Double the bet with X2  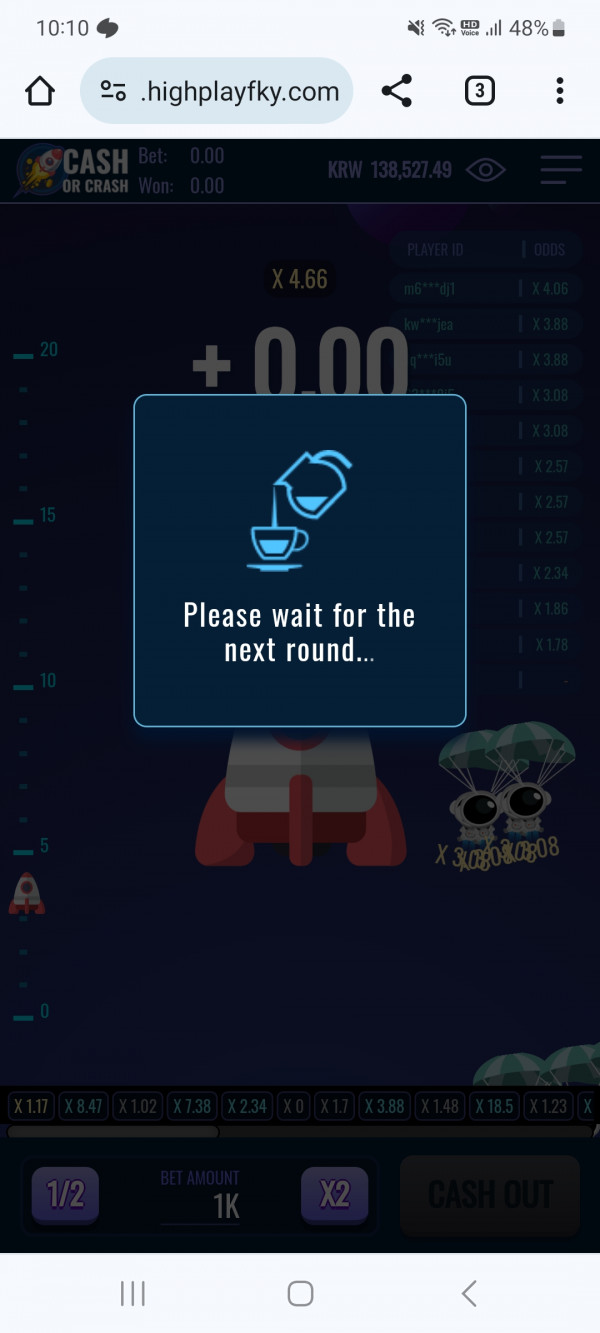click(x=335, y=1194)
